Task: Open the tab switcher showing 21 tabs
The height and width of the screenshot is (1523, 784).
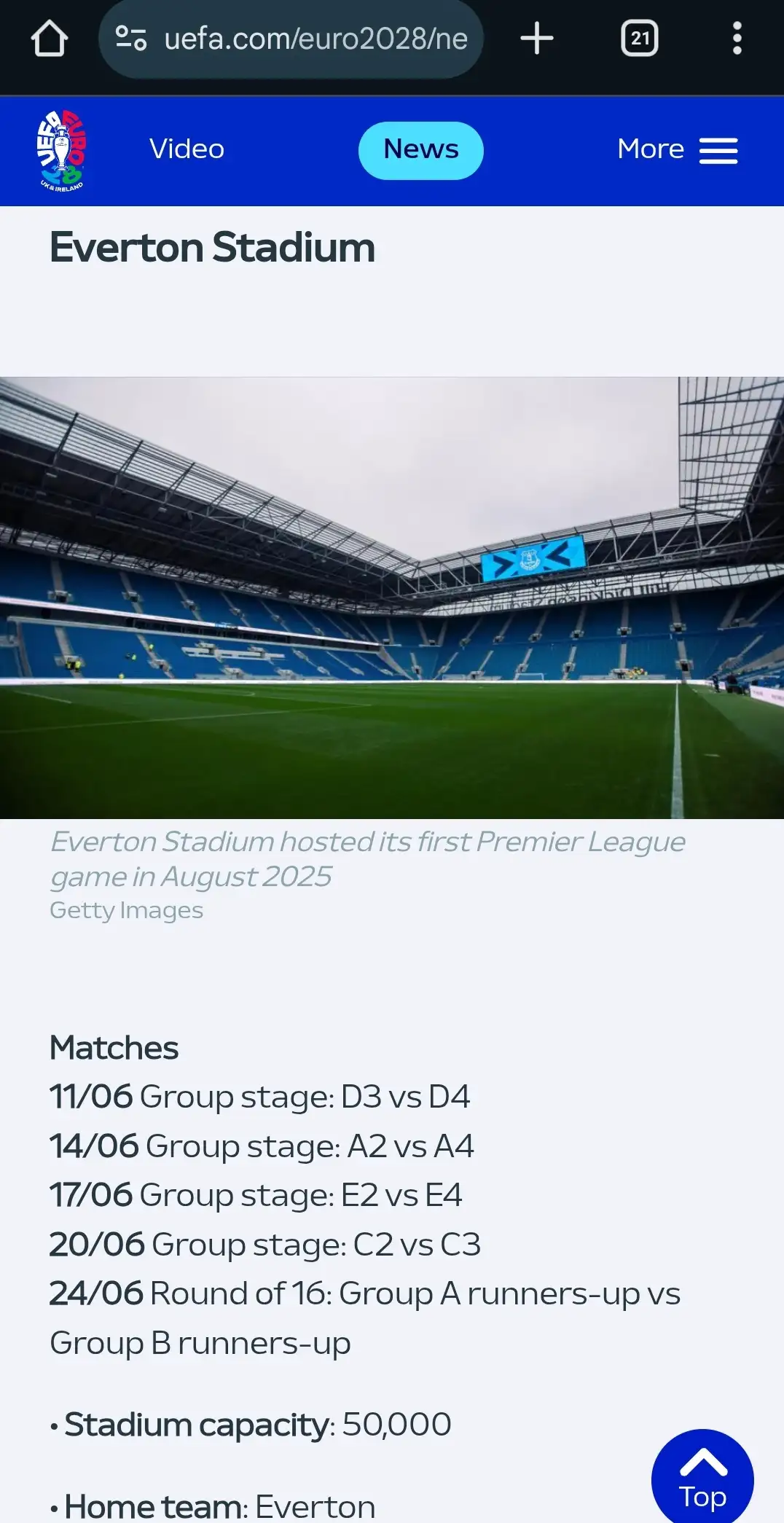Action: pos(639,39)
